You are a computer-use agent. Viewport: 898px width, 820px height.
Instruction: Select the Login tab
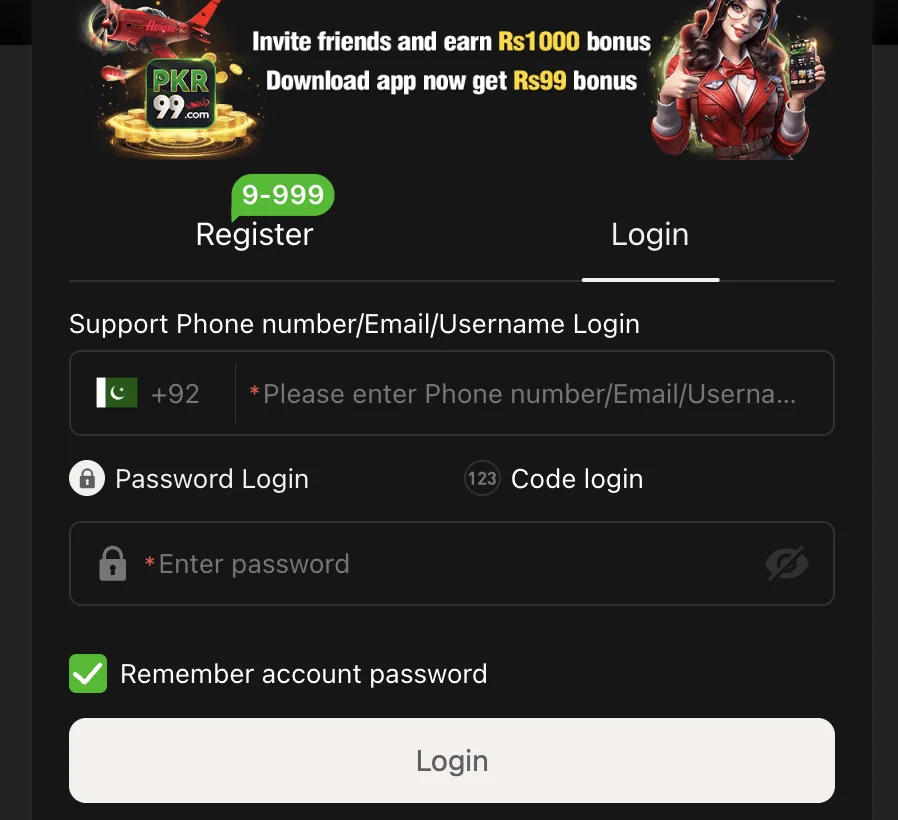click(x=650, y=235)
